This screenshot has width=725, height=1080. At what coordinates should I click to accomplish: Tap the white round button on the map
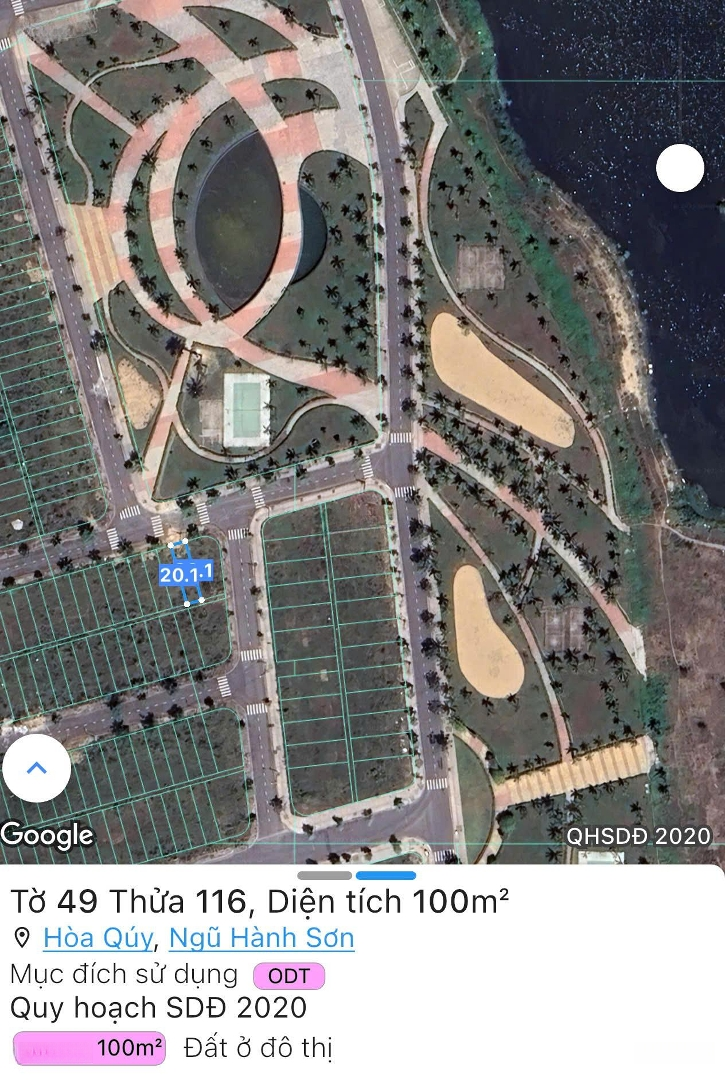coord(680,168)
